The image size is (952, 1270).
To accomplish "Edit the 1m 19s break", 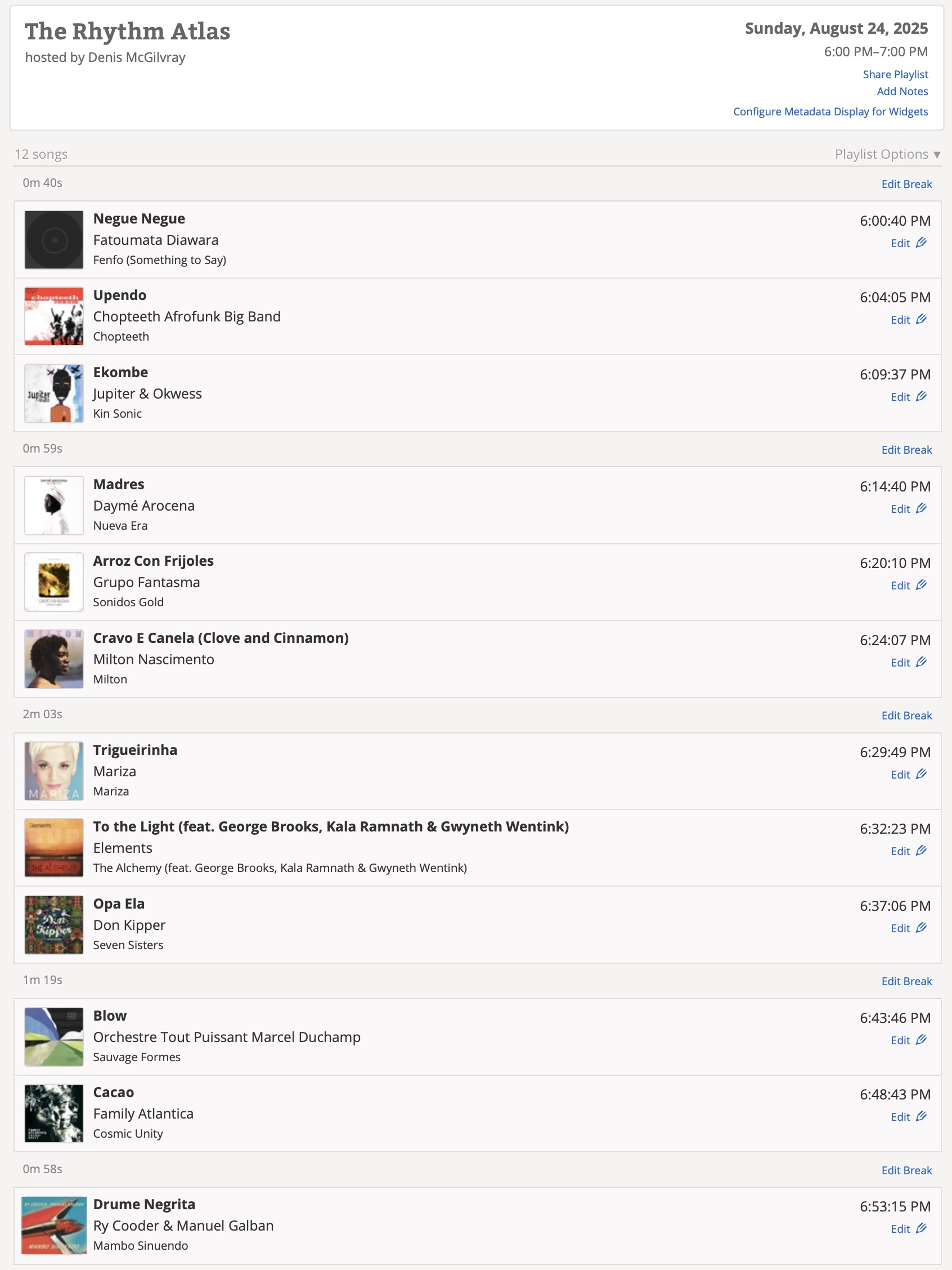I will tap(906, 981).
